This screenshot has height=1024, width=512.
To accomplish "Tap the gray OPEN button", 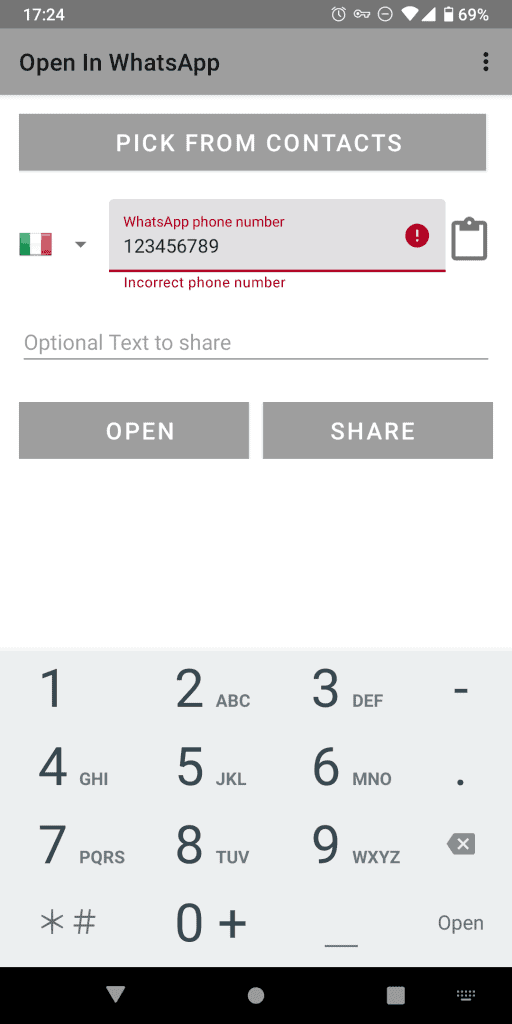I will tap(134, 430).
